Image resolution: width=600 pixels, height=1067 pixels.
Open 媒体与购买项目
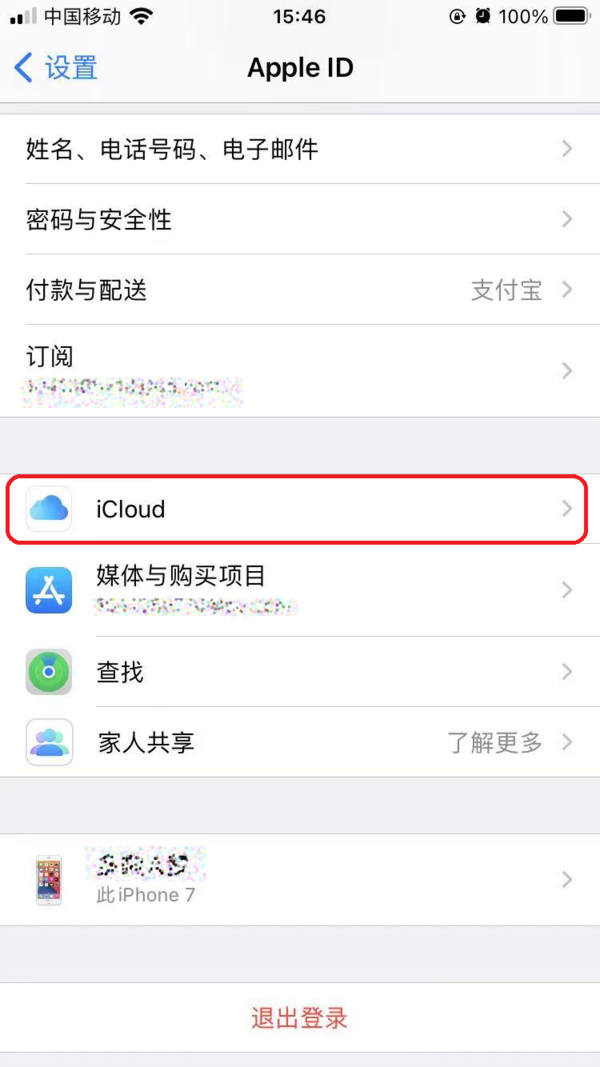pyautogui.click(x=299, y=590)
